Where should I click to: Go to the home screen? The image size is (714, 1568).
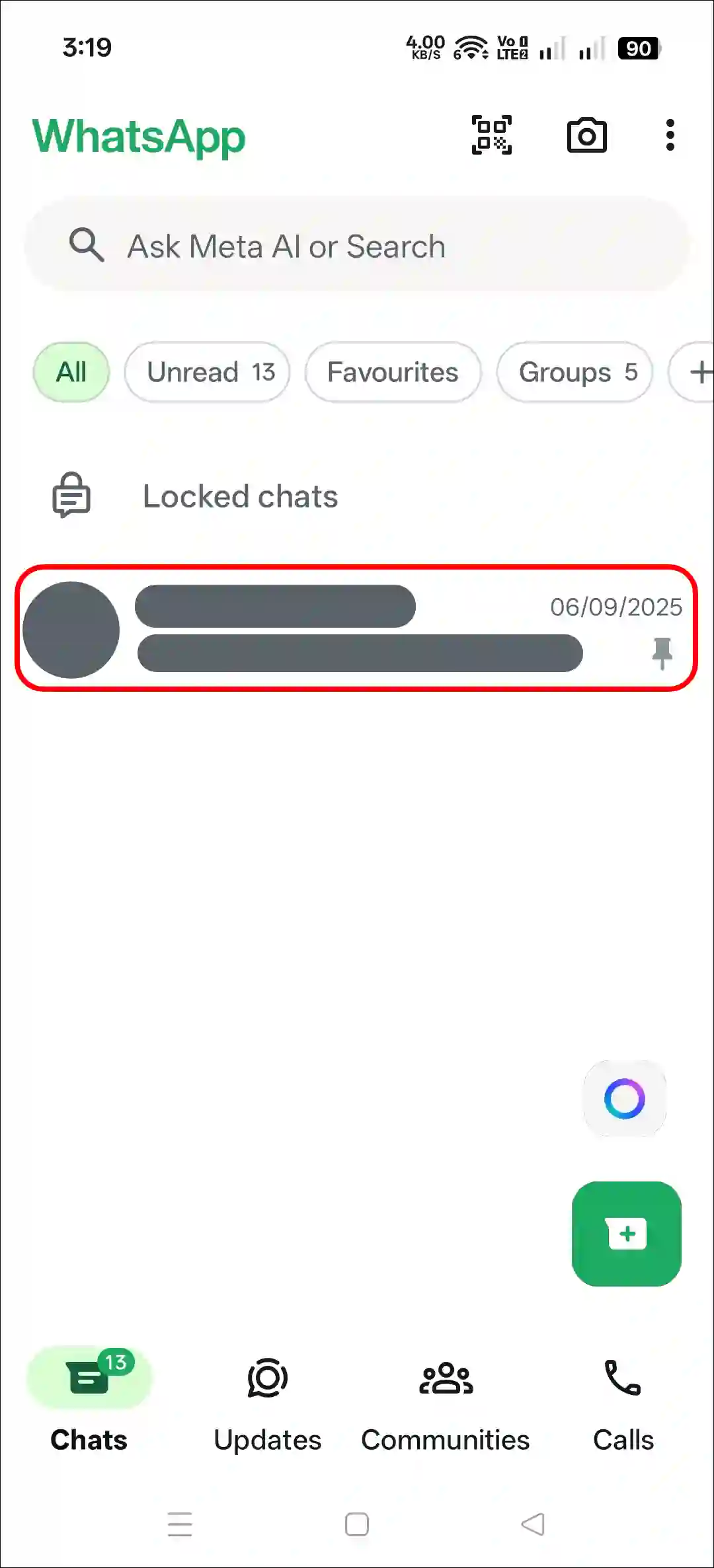pos(357,1524)
